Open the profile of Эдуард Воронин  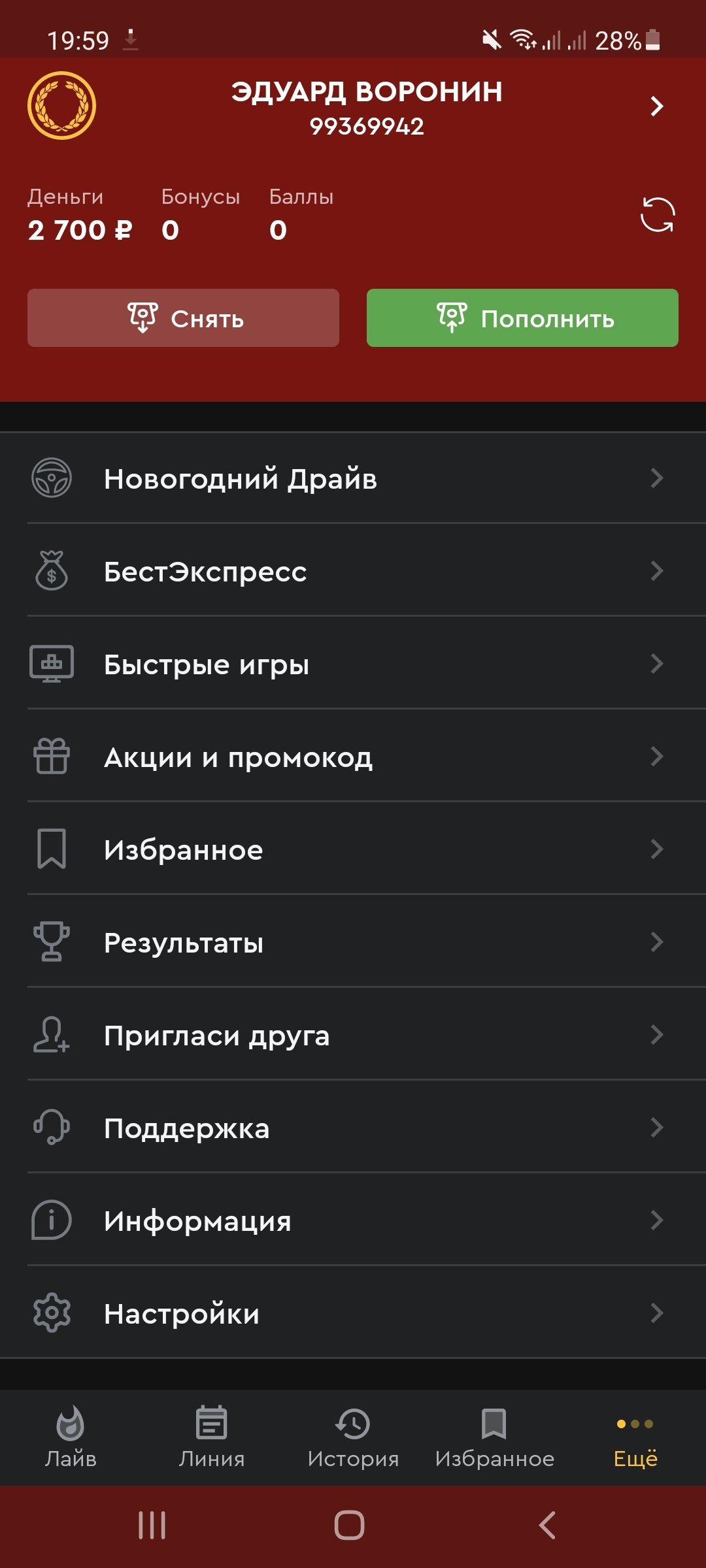(x=366, y=106)
